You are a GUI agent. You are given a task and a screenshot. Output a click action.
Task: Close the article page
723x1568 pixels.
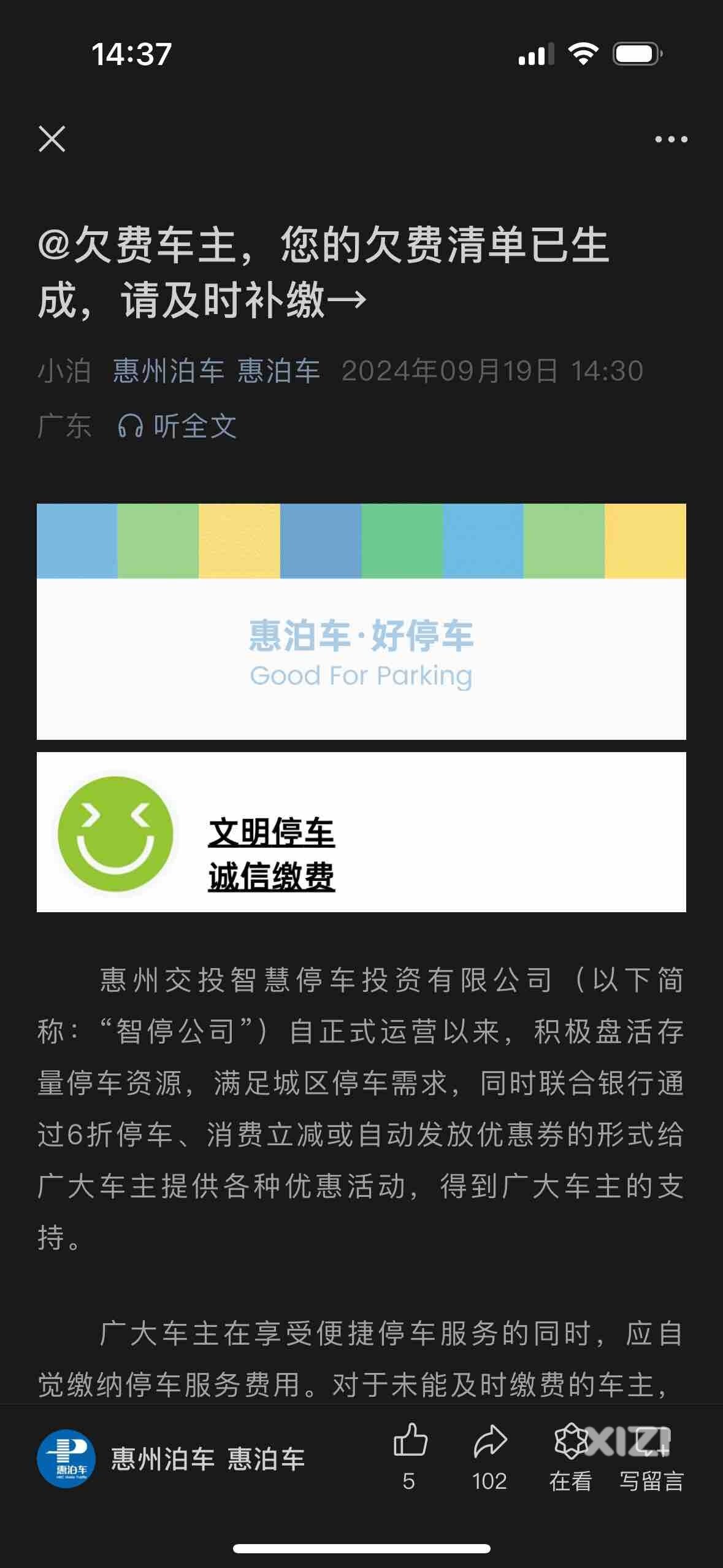(x=52, y=139)
